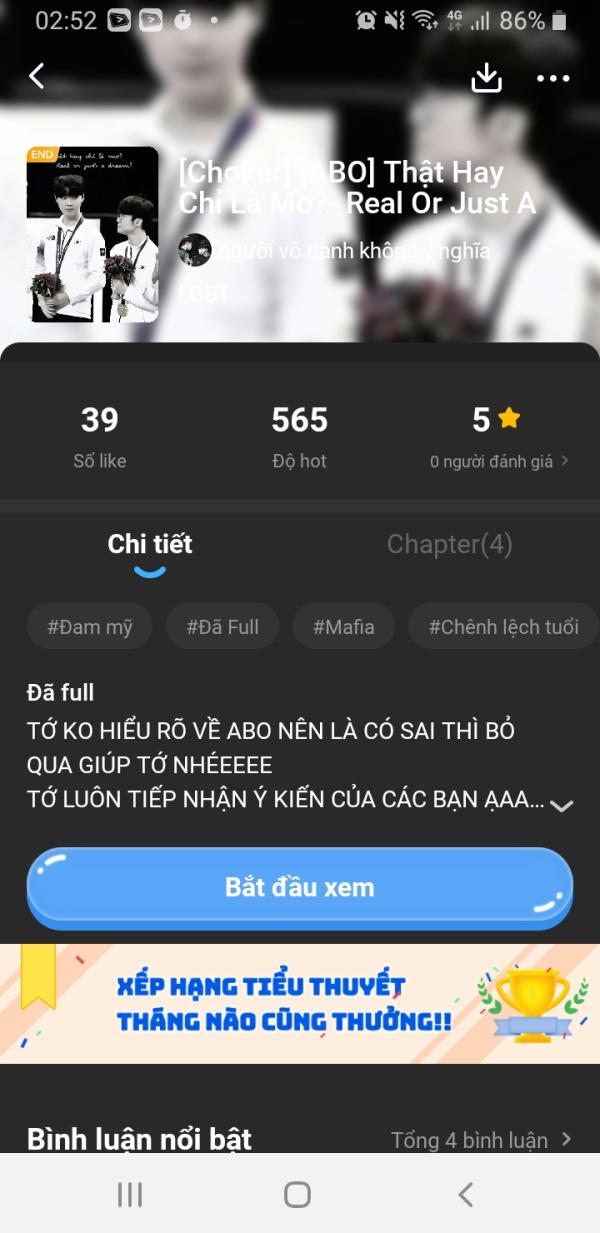Select the Chi tiết tab
This screenshot has height=1233, width=600.
150,544
